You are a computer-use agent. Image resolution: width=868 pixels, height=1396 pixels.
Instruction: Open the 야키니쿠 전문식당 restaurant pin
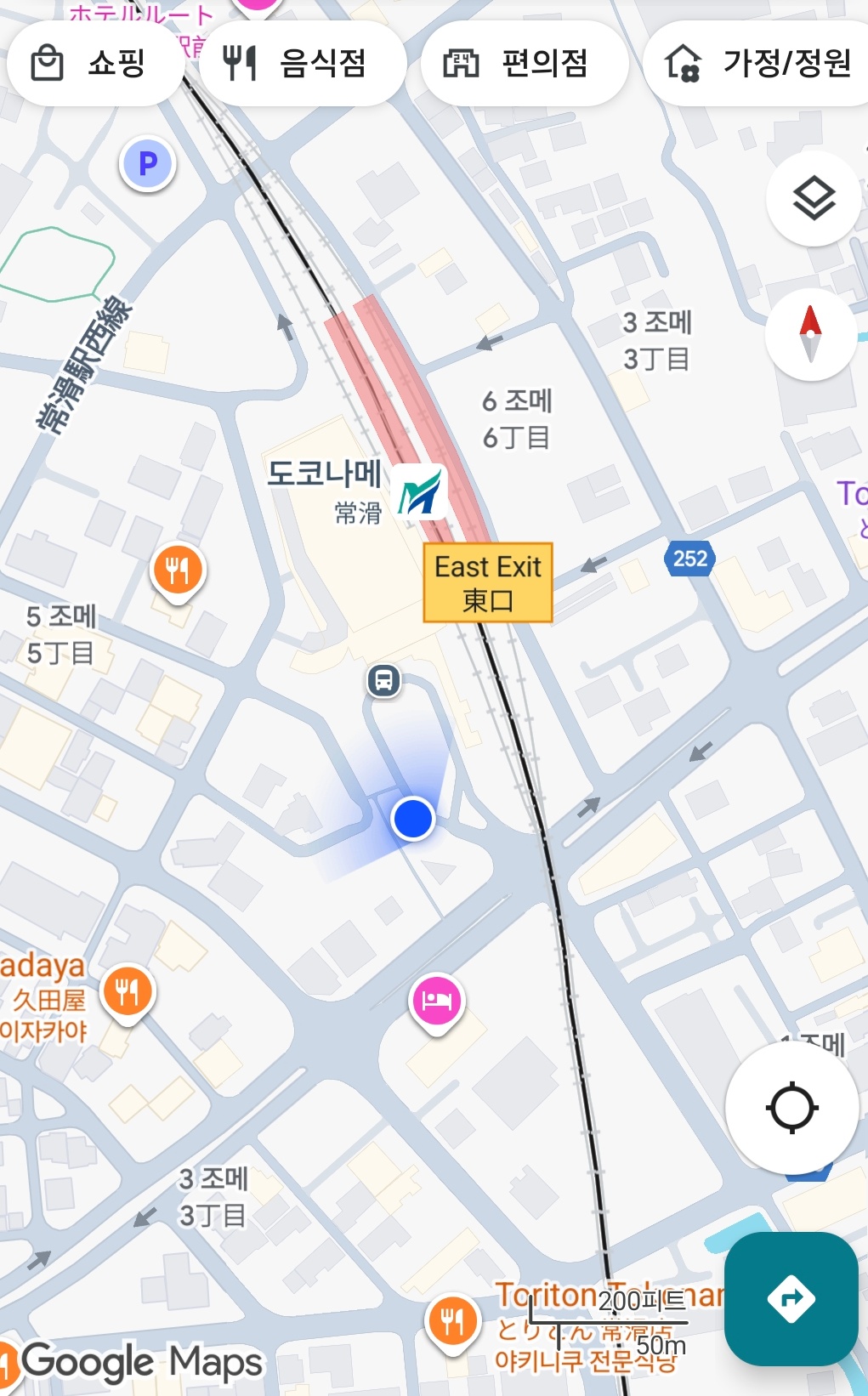click(453, 1324)
